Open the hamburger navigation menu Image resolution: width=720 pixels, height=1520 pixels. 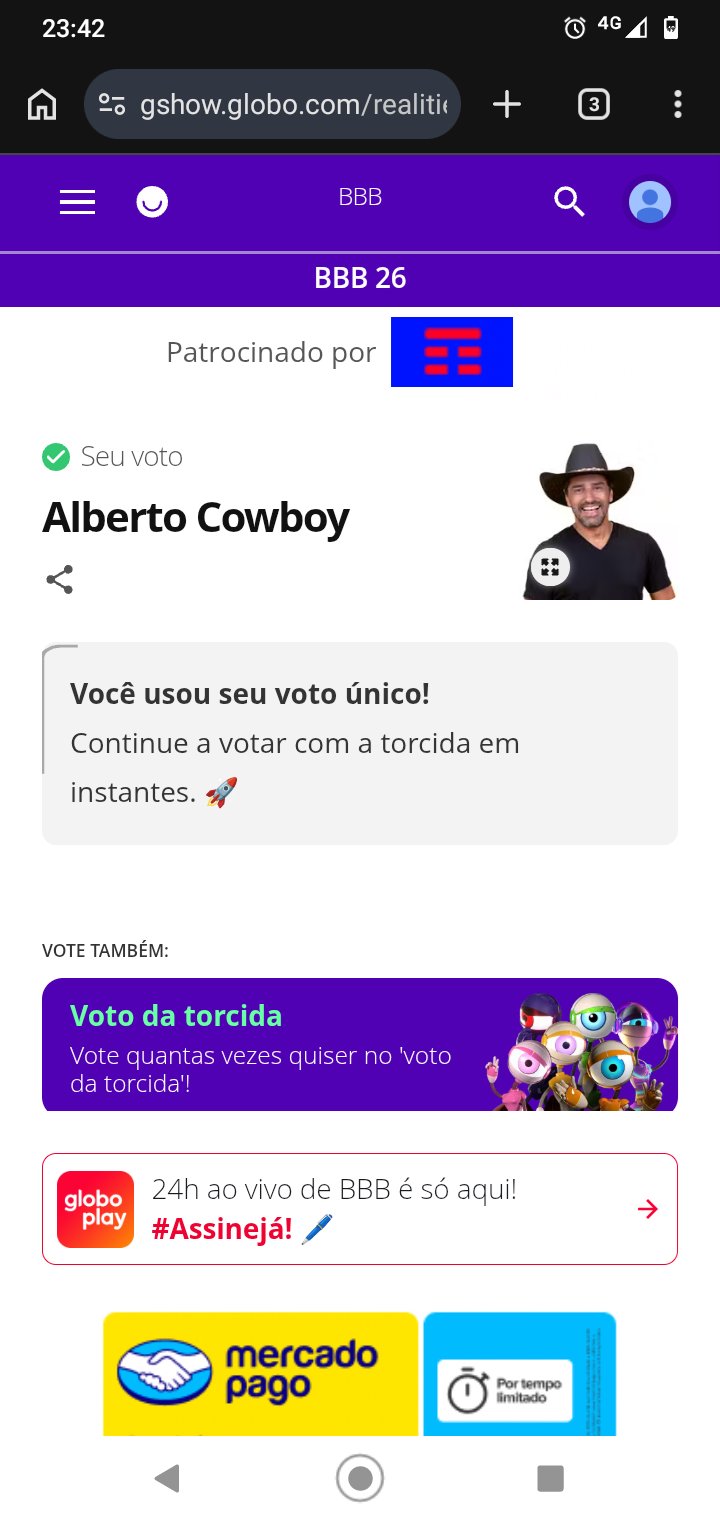pyautogui.click(x=77, y=202)
